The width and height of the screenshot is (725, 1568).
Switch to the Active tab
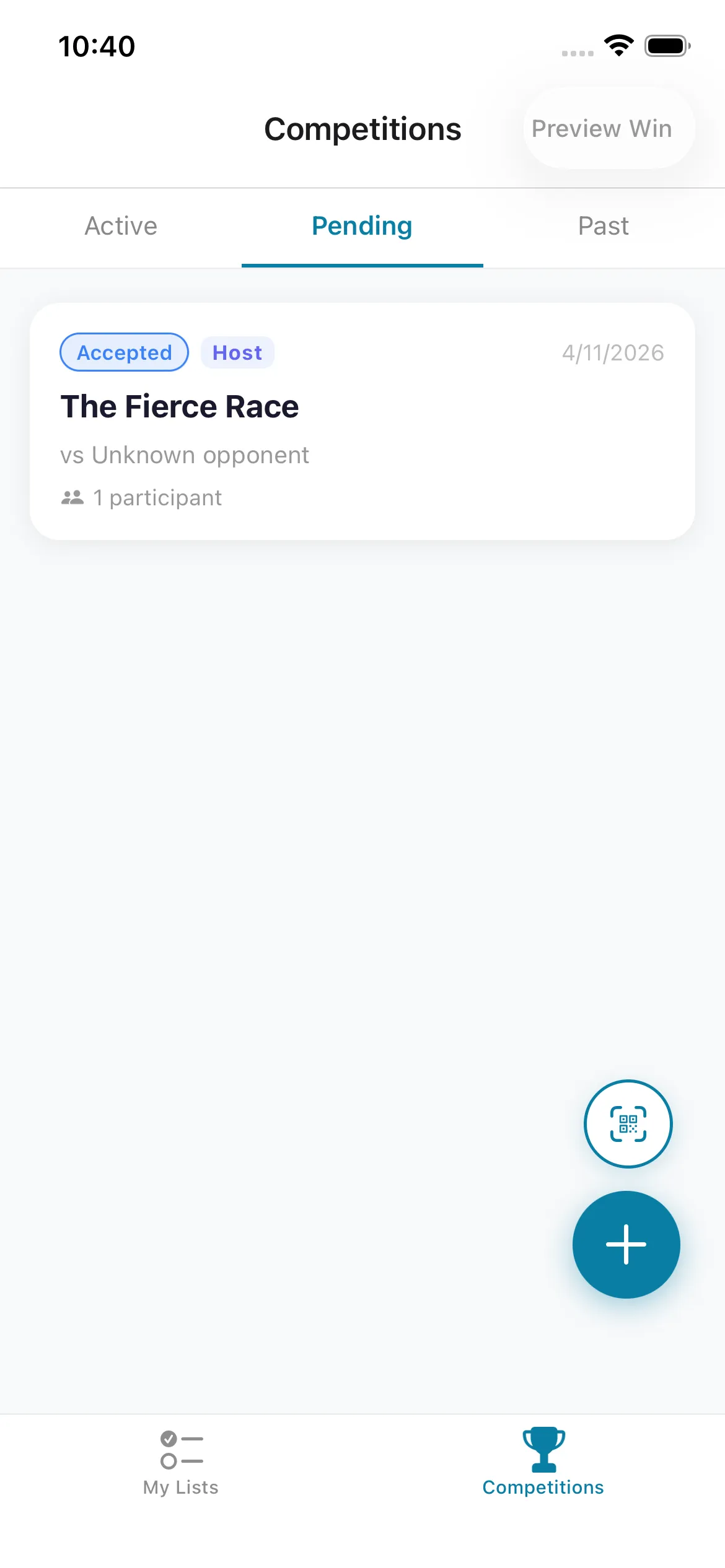tap(120, 226)
